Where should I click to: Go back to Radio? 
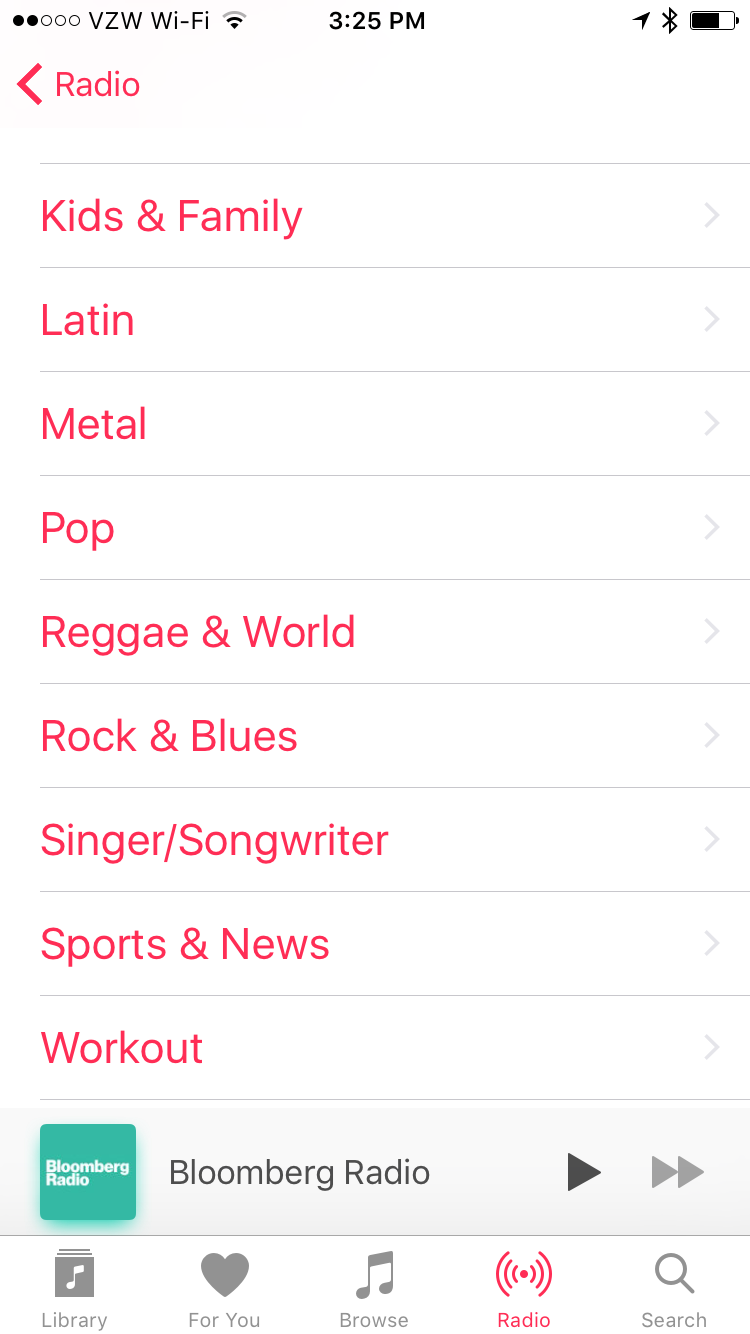(78, 85)
